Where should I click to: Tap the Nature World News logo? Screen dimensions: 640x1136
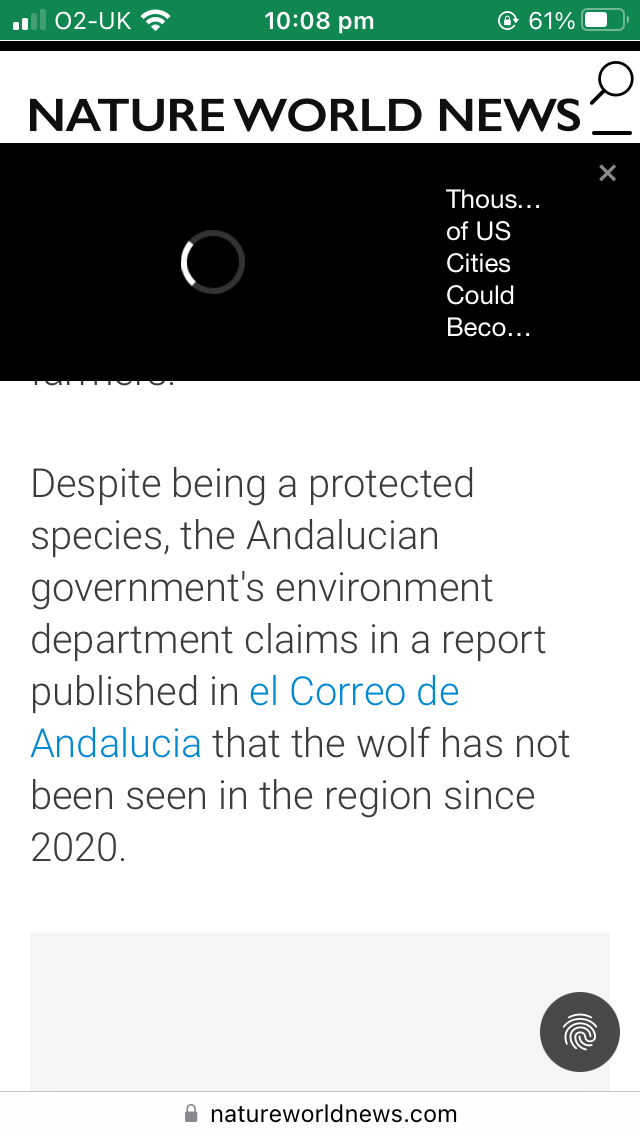[304, 115]
